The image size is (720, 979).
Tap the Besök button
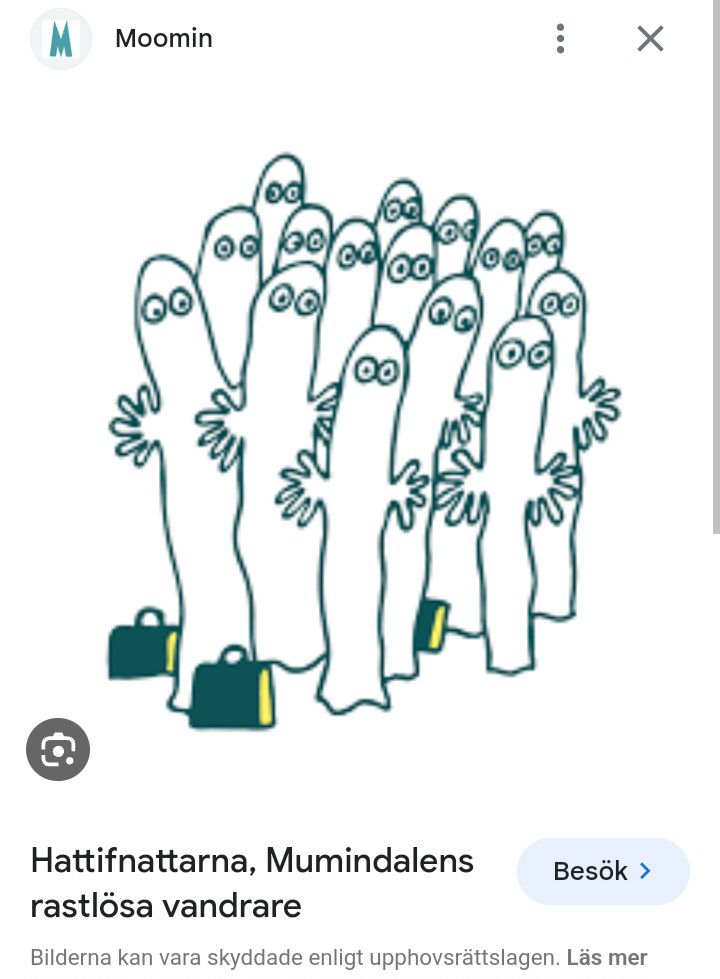[x=602, y=871]
